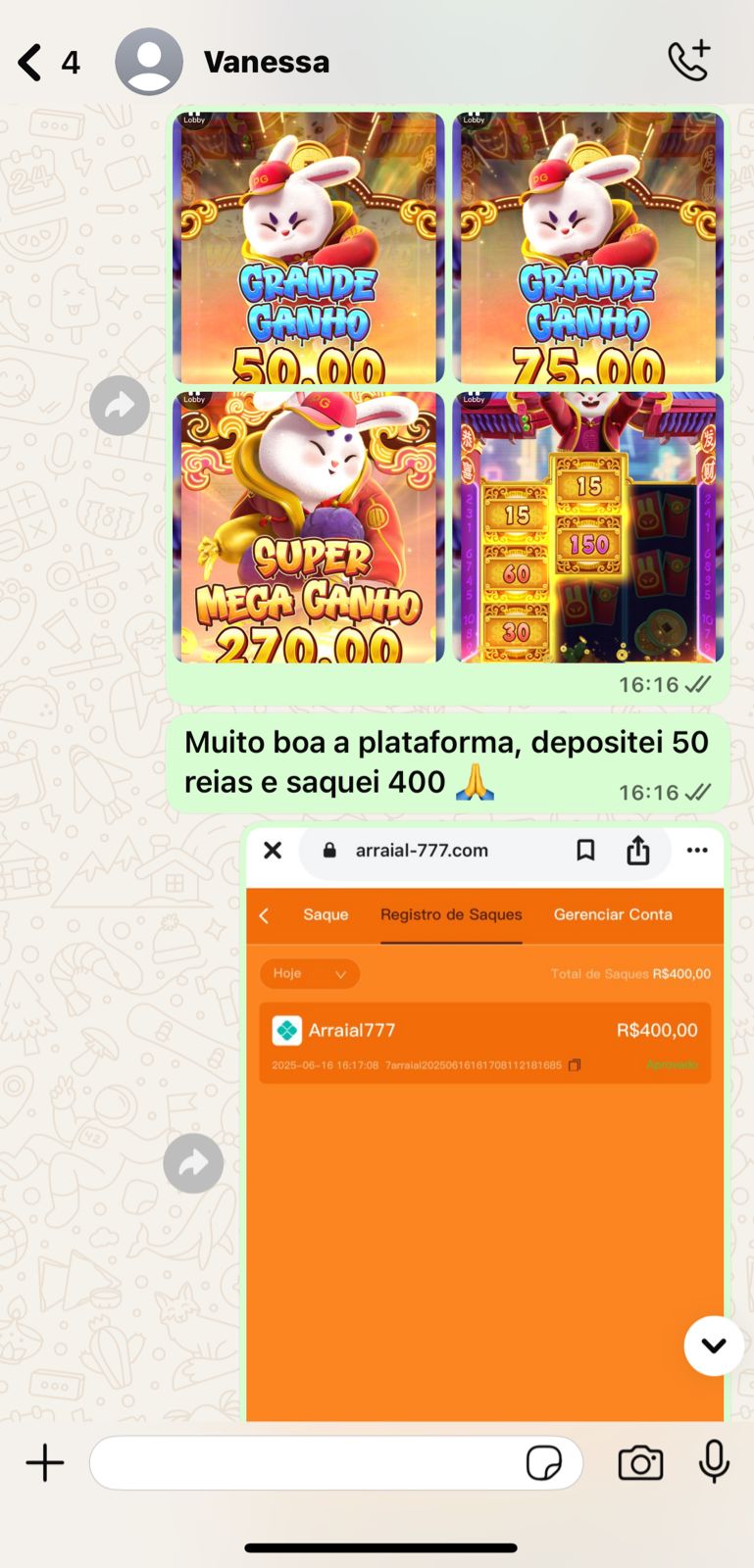Viewport: 754px width, 1568px height.
Task: Open the slot reels image with 150
Action: (587, 527)
